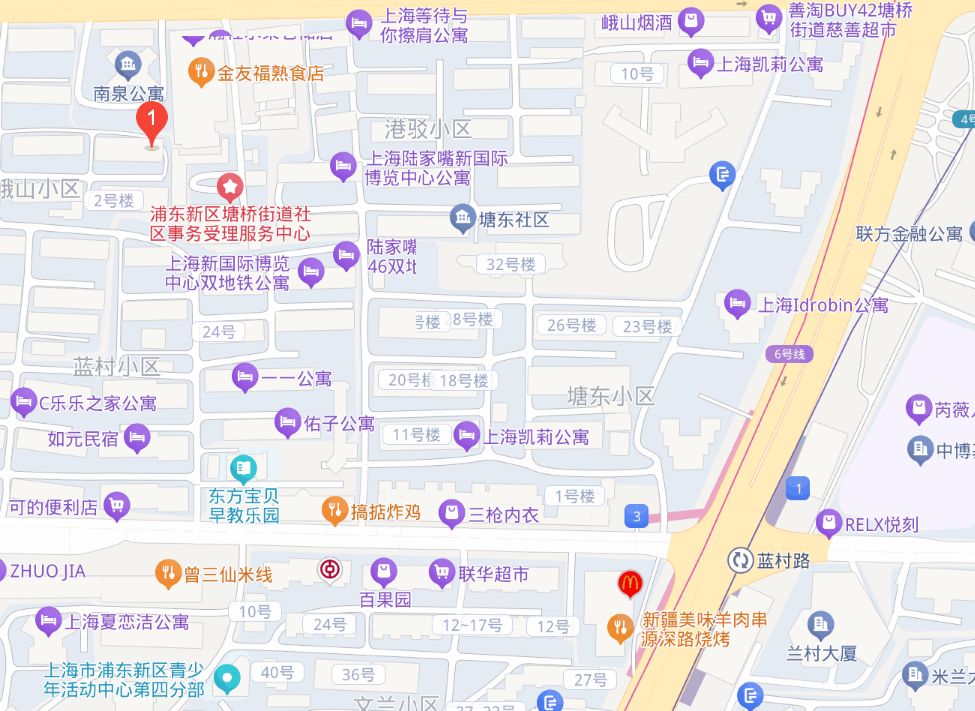Select the 曾三仙米线 restaurant marker

(168, 573)
